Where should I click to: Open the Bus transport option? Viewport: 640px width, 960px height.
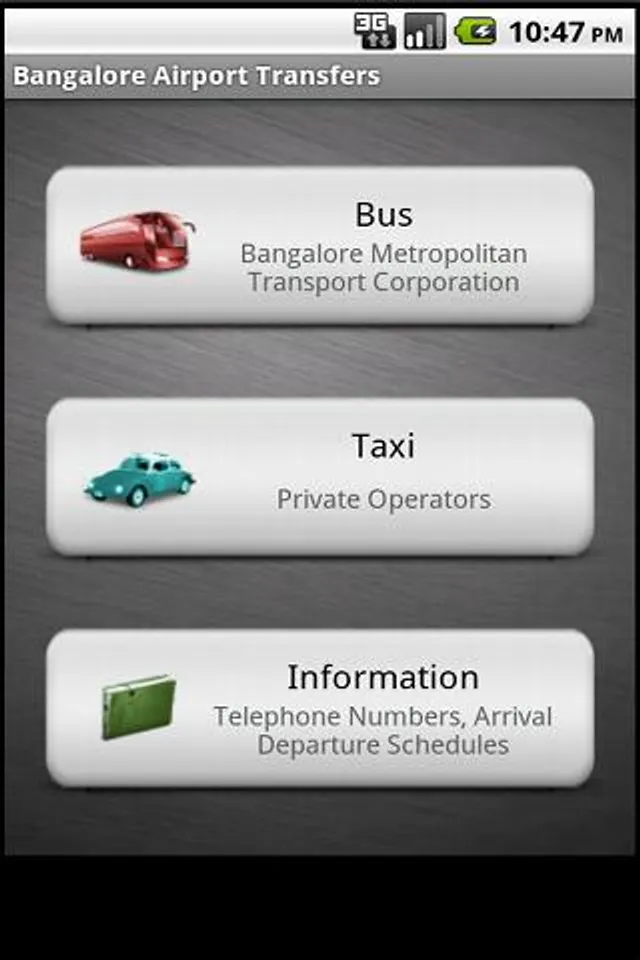(x=320, y=245)
